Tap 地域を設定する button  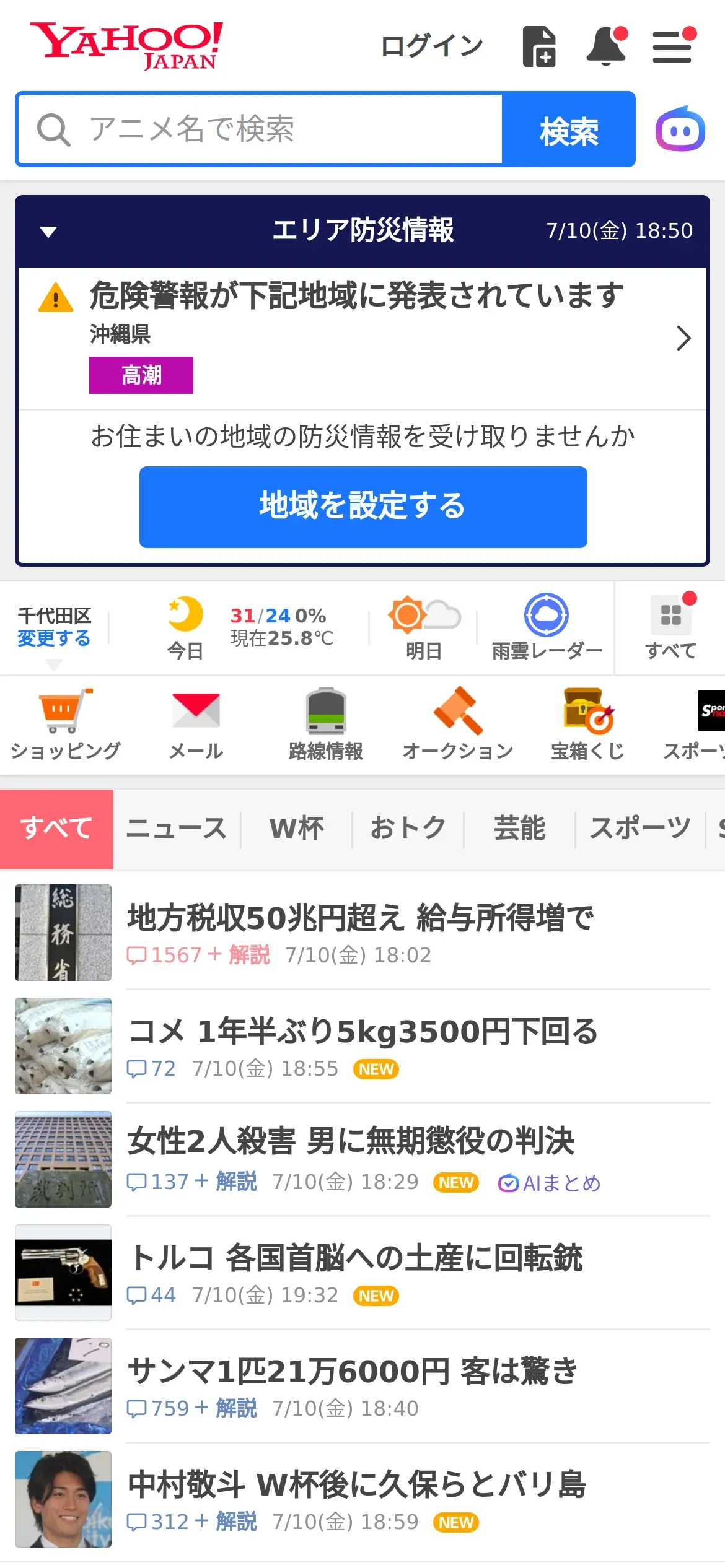[x=363, y=507]
